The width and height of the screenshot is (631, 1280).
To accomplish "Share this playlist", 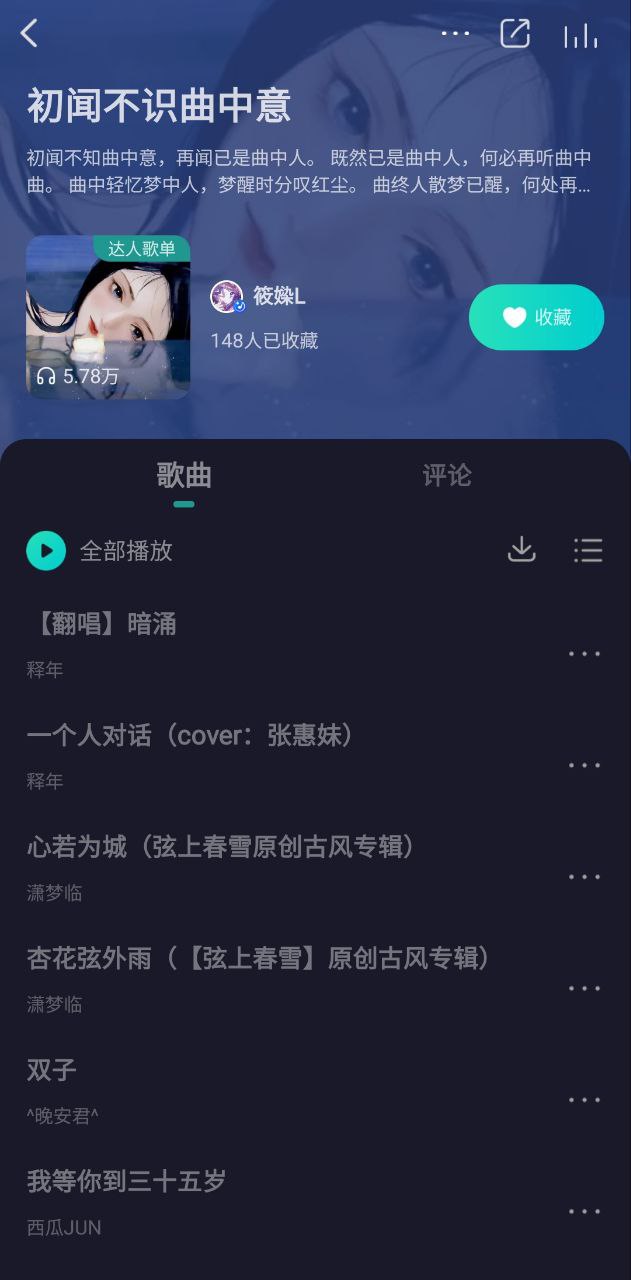I will coord(515,34).
